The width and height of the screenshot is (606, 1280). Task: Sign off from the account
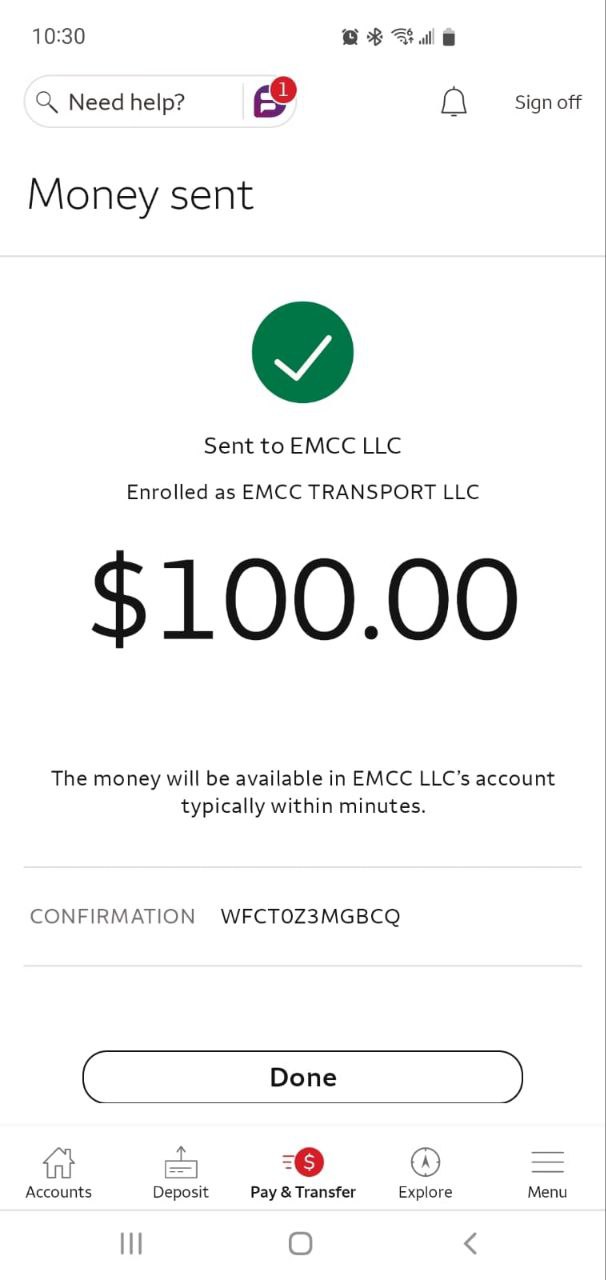pyautogui.click(x=547, y=102)
